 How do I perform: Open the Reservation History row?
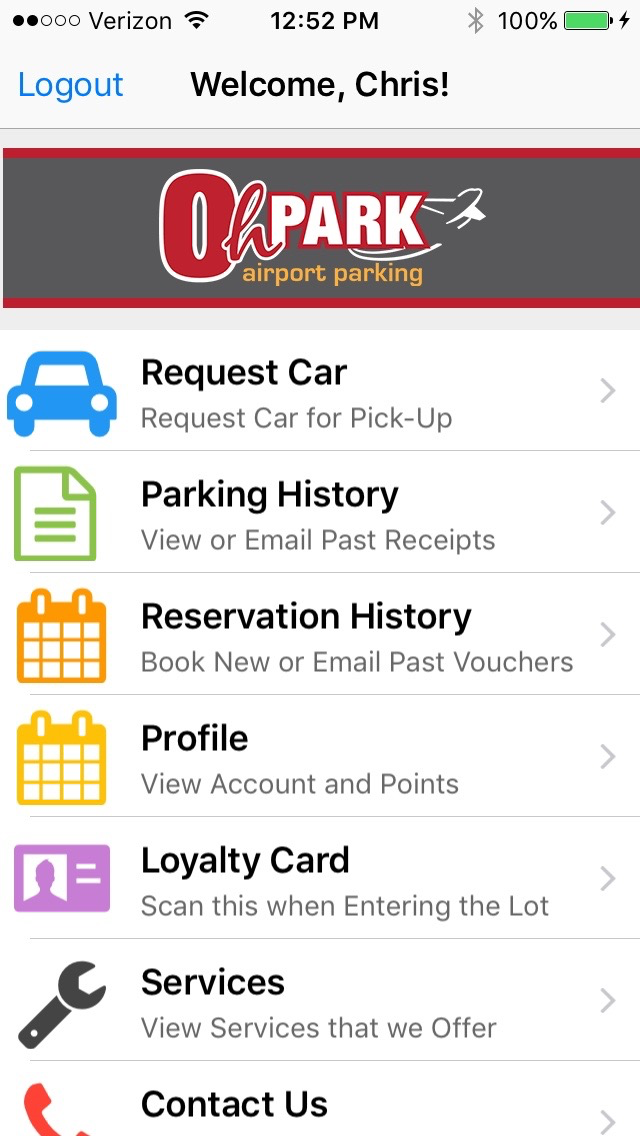[320, 634]
